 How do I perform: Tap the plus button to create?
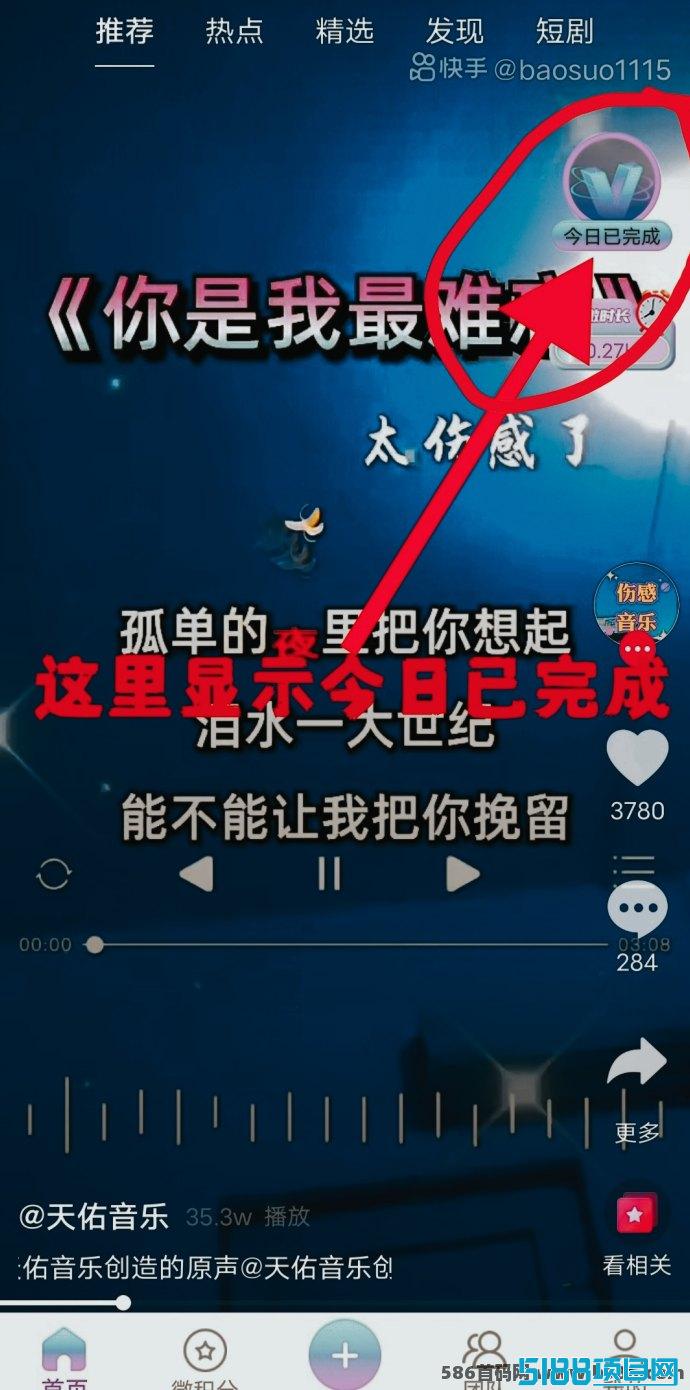(x=345, y=1356)
